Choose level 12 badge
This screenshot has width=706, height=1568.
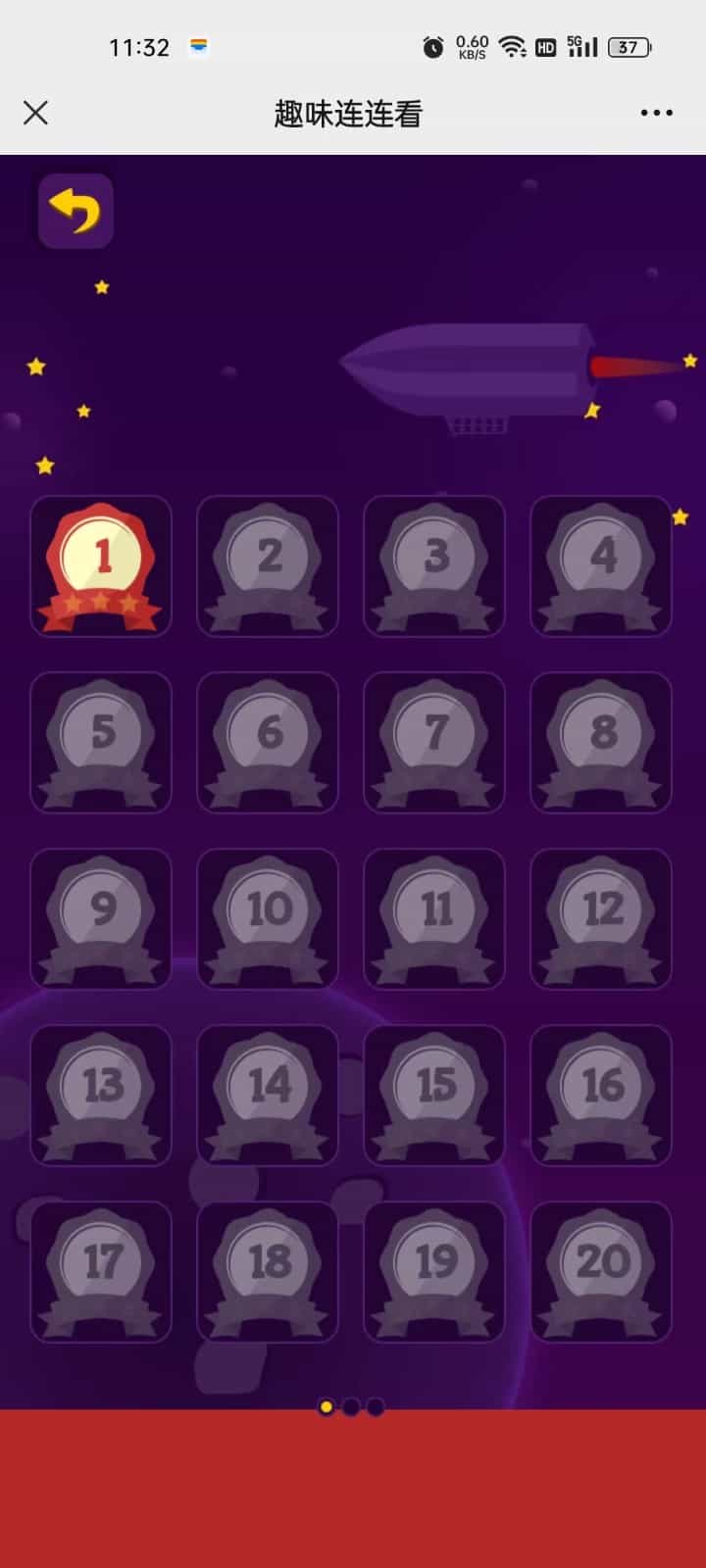click(x=601, y=919)
